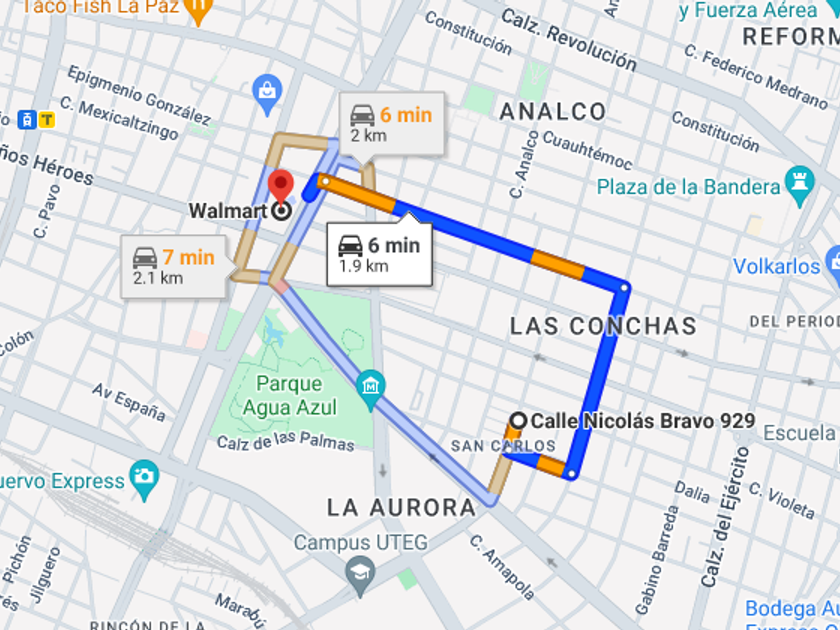
Task: Tap the Calle Nicolás Bravo 929 origin marker
Action: [518, 421]
